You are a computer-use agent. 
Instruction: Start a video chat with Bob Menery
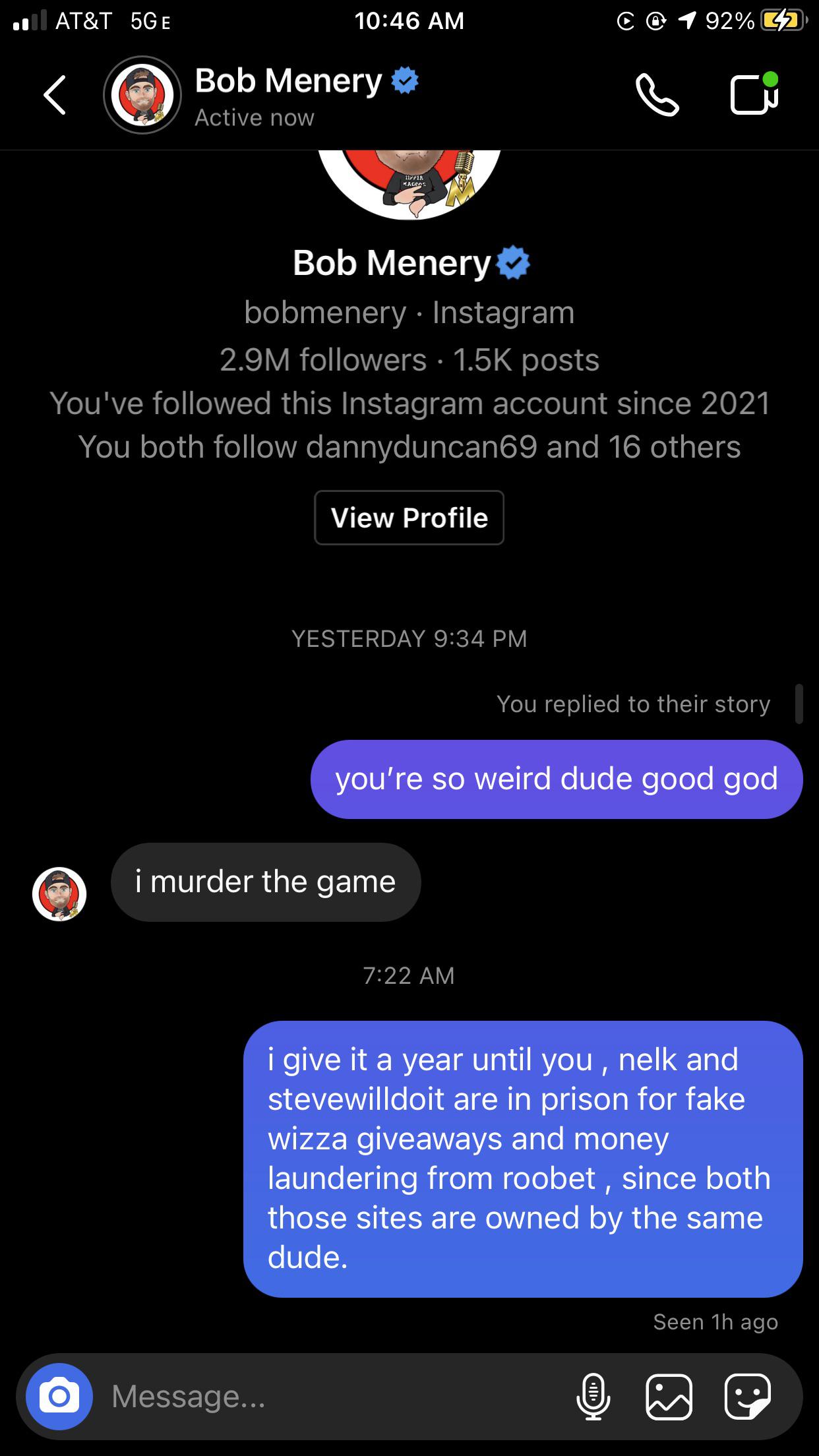754,95
